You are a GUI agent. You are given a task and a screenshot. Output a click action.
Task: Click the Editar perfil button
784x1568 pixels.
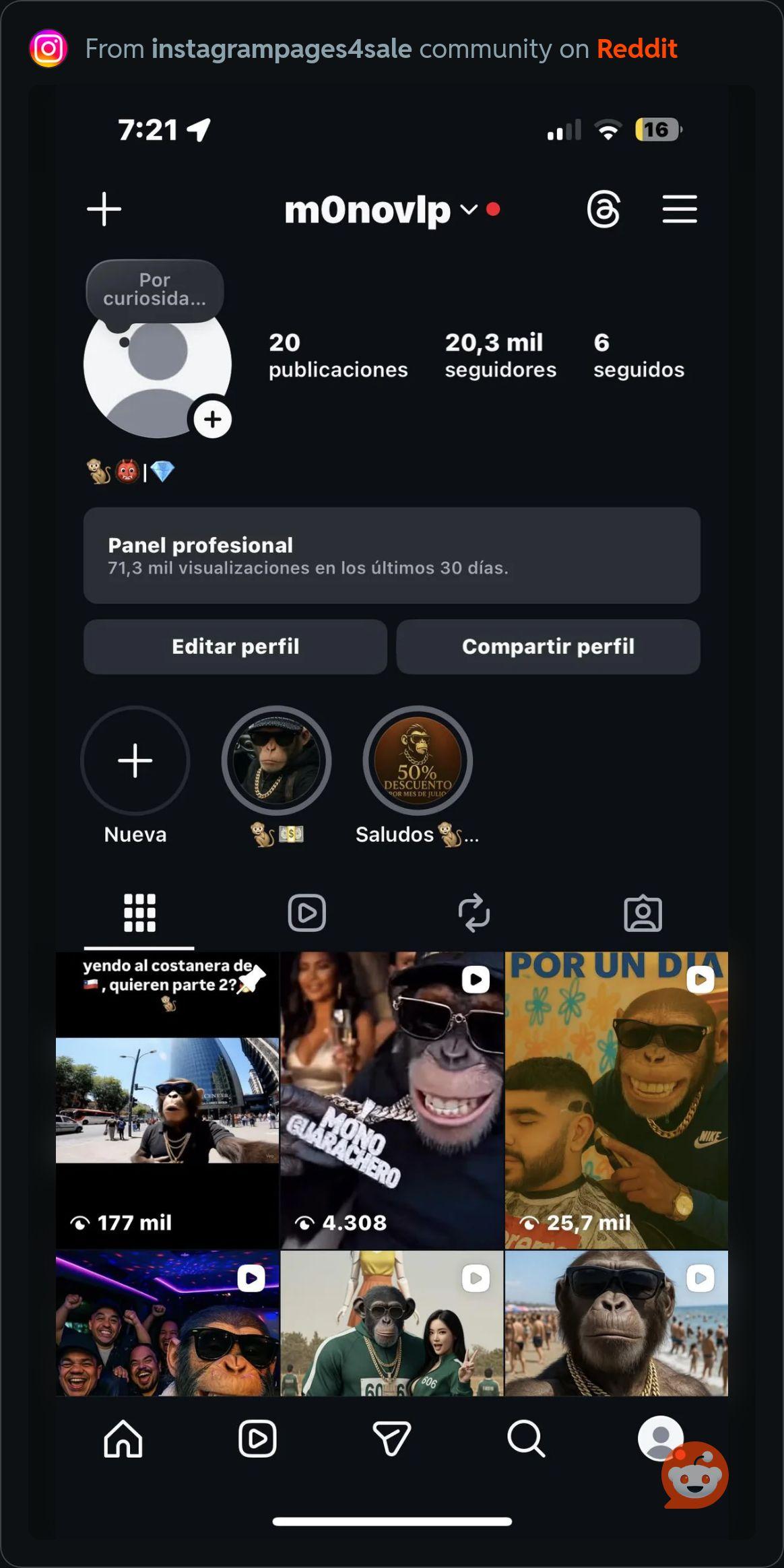(235, 647)
